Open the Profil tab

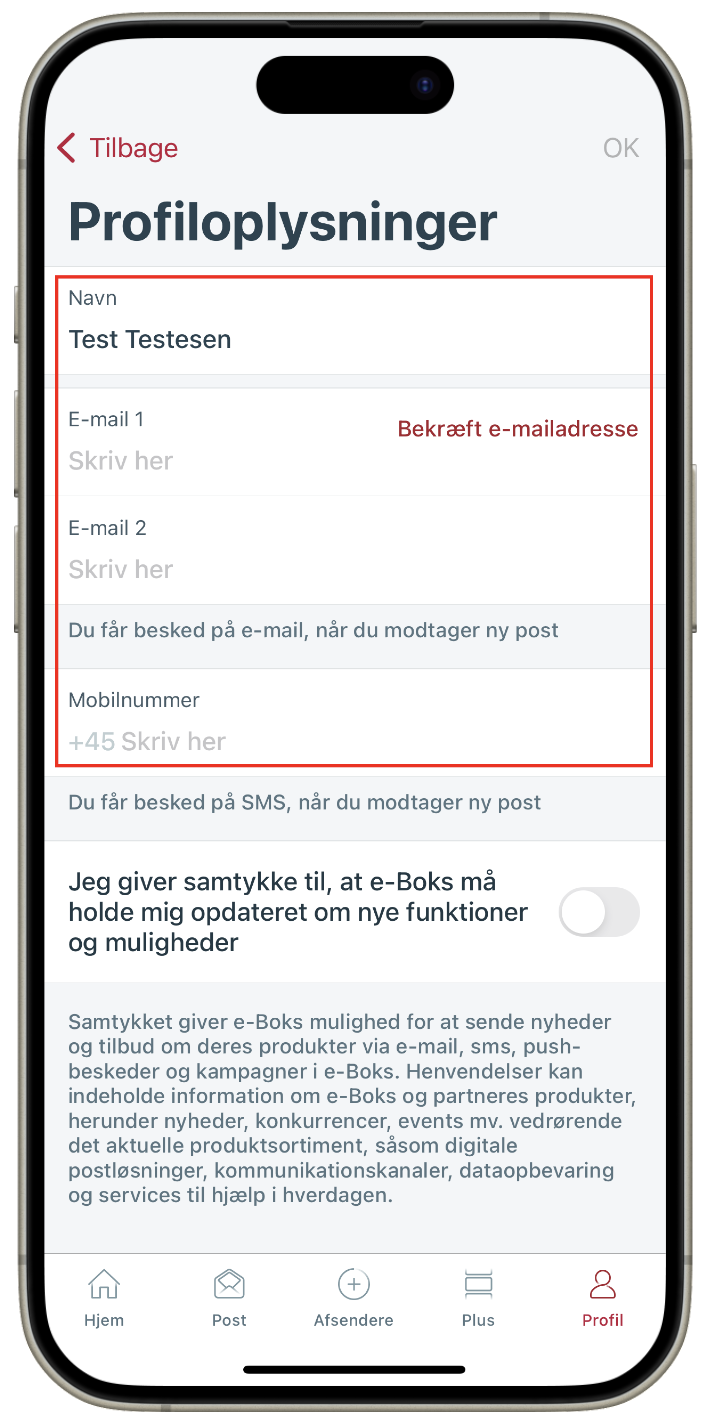pos(602,1298)
